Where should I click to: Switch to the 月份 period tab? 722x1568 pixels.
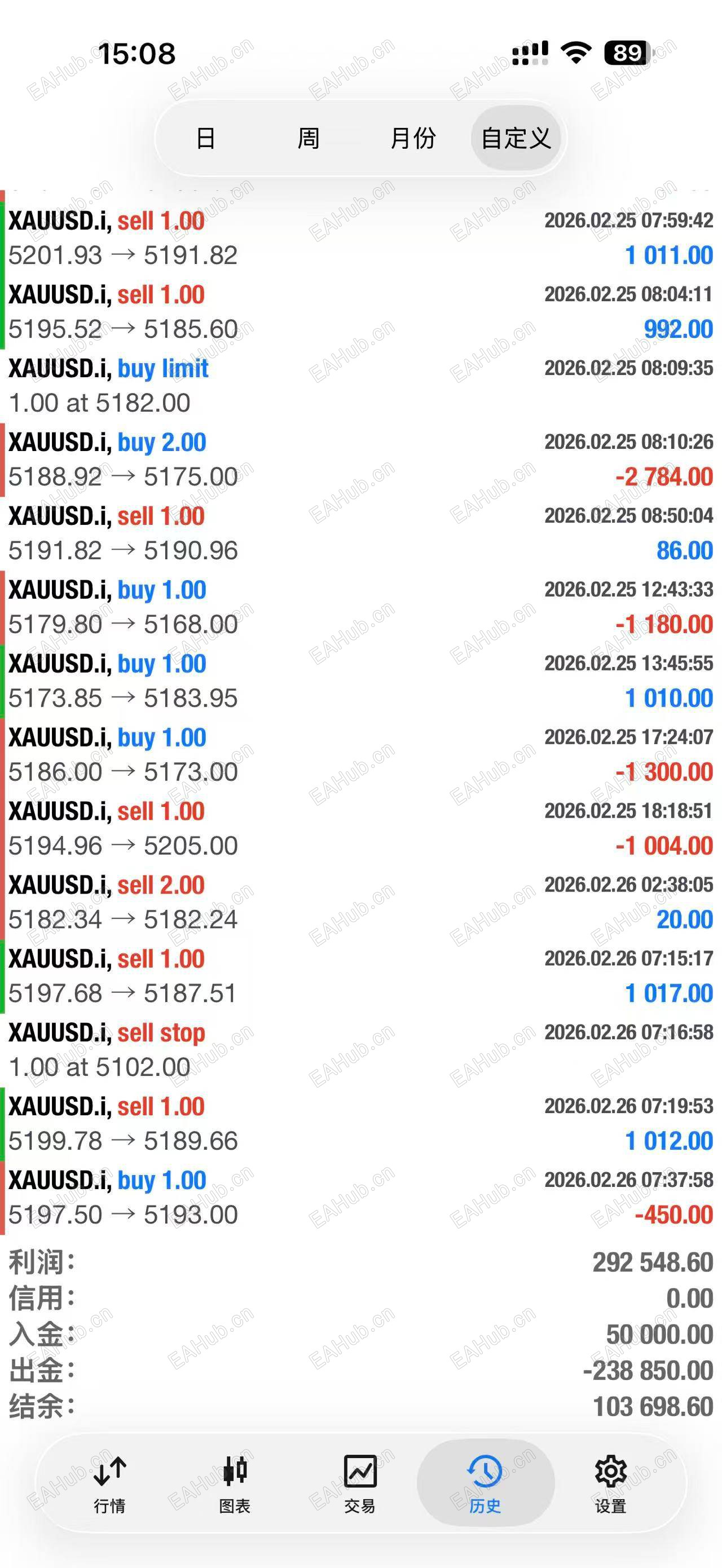[x=413, y=138]
